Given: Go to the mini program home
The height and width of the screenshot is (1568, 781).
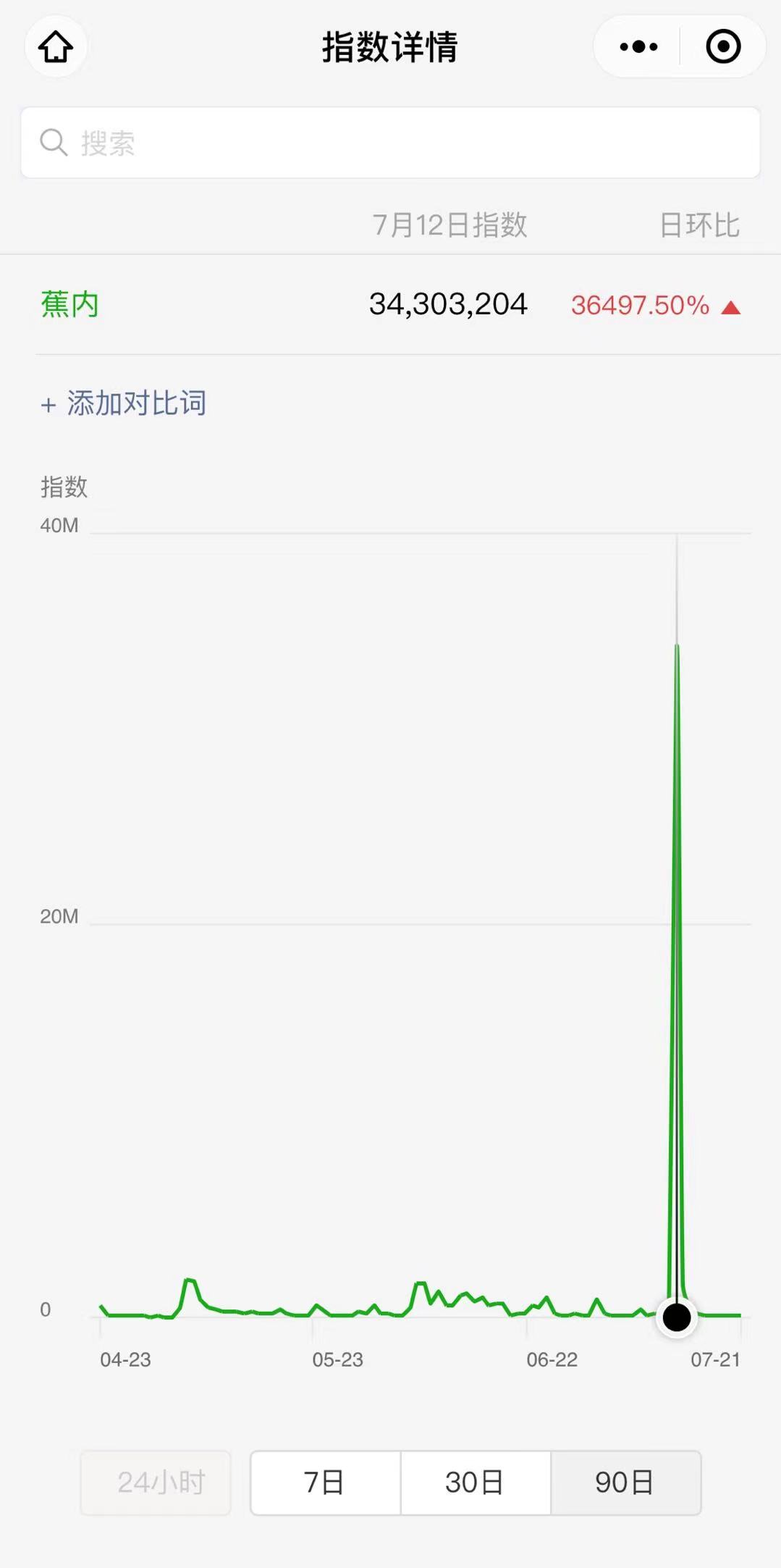Looking at the screenshot, I should [56, 47].
